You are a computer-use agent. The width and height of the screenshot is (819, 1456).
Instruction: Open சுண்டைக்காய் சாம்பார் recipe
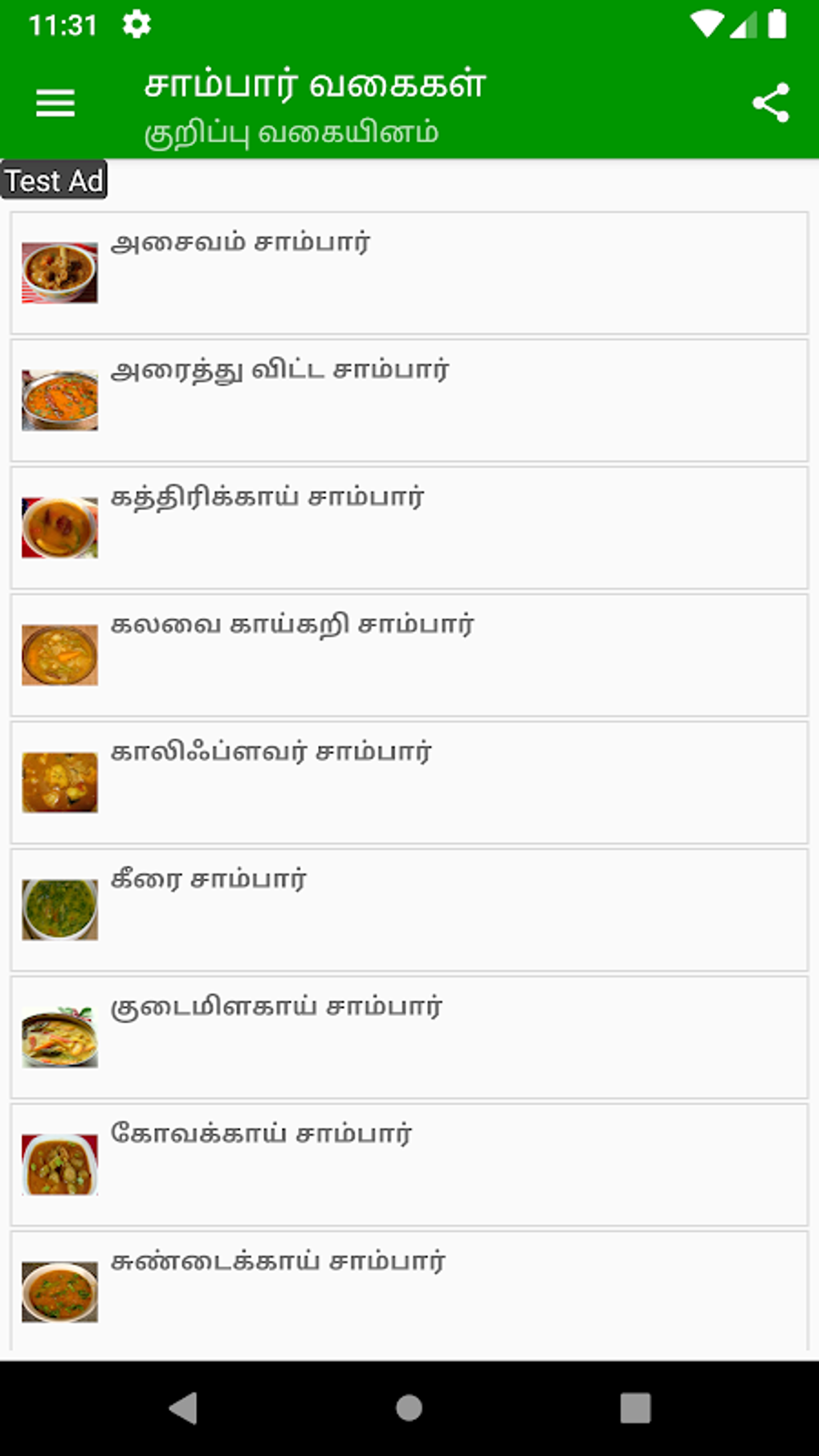tap(409, 1291)
